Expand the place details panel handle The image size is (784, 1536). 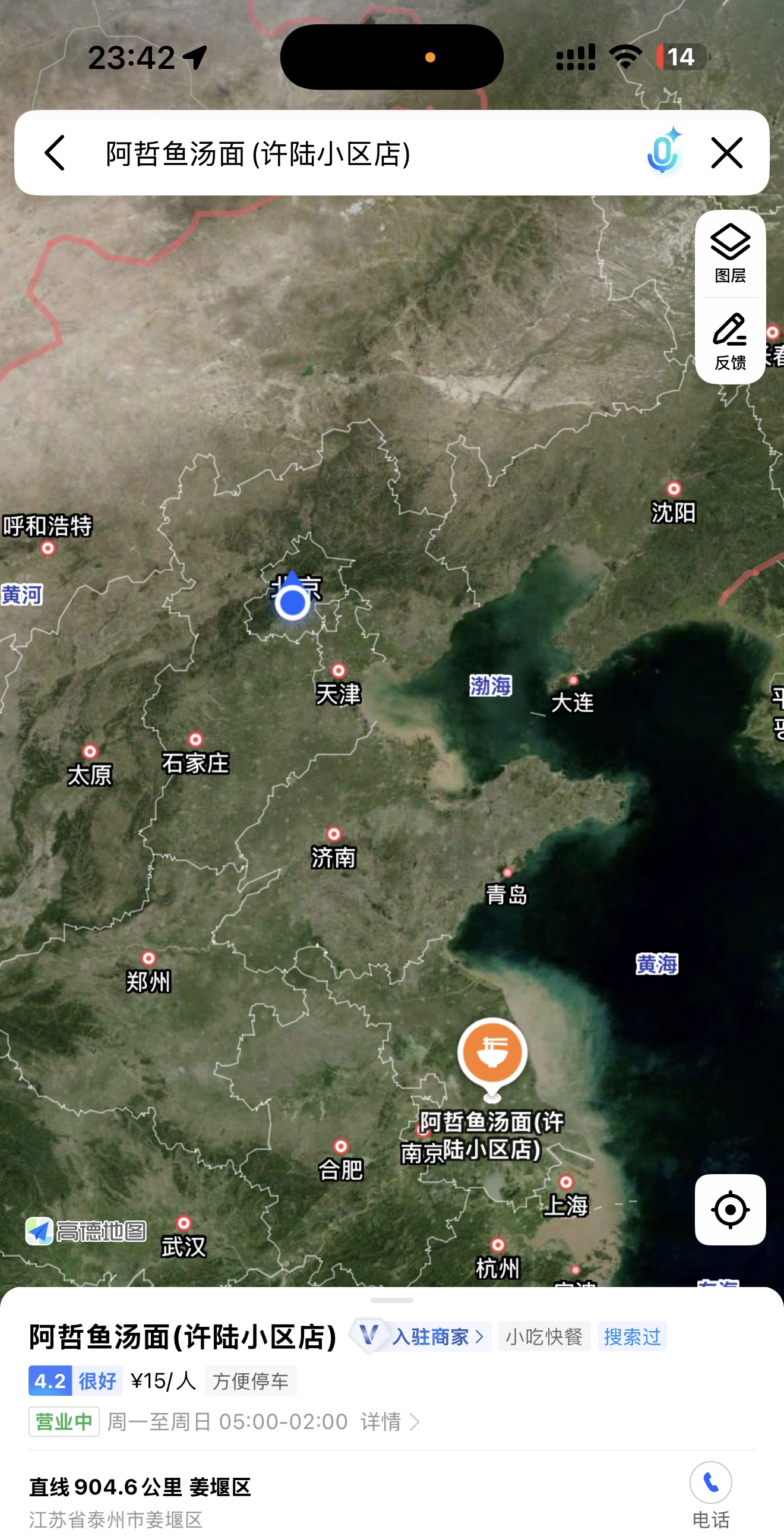tap(391, 1300)
